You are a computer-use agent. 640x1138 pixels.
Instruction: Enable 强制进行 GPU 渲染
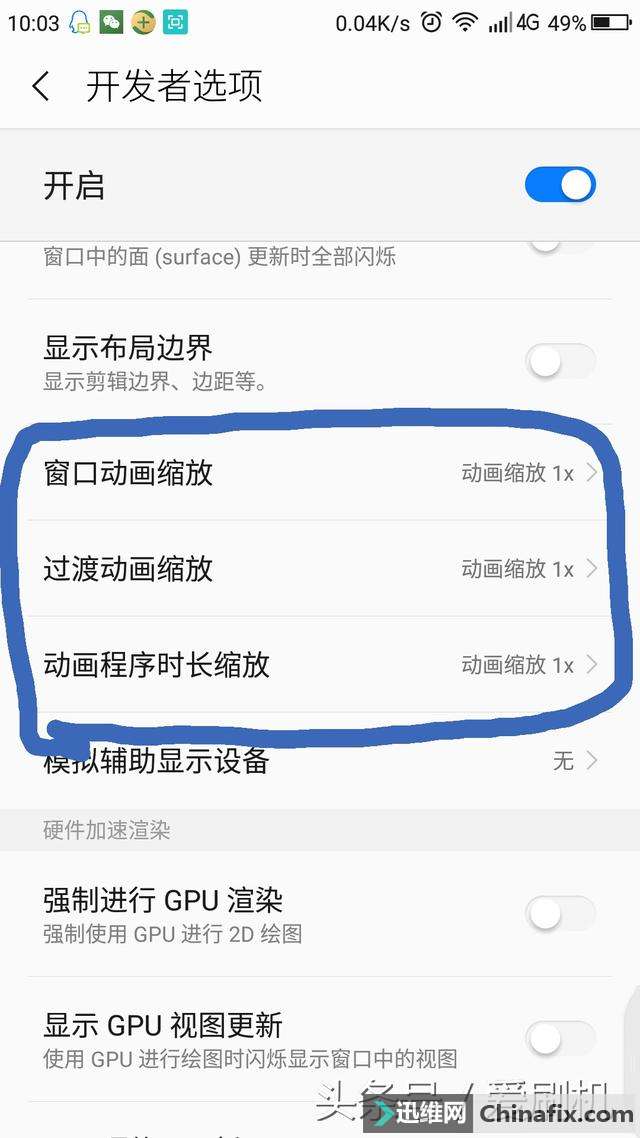pos(559,914)
